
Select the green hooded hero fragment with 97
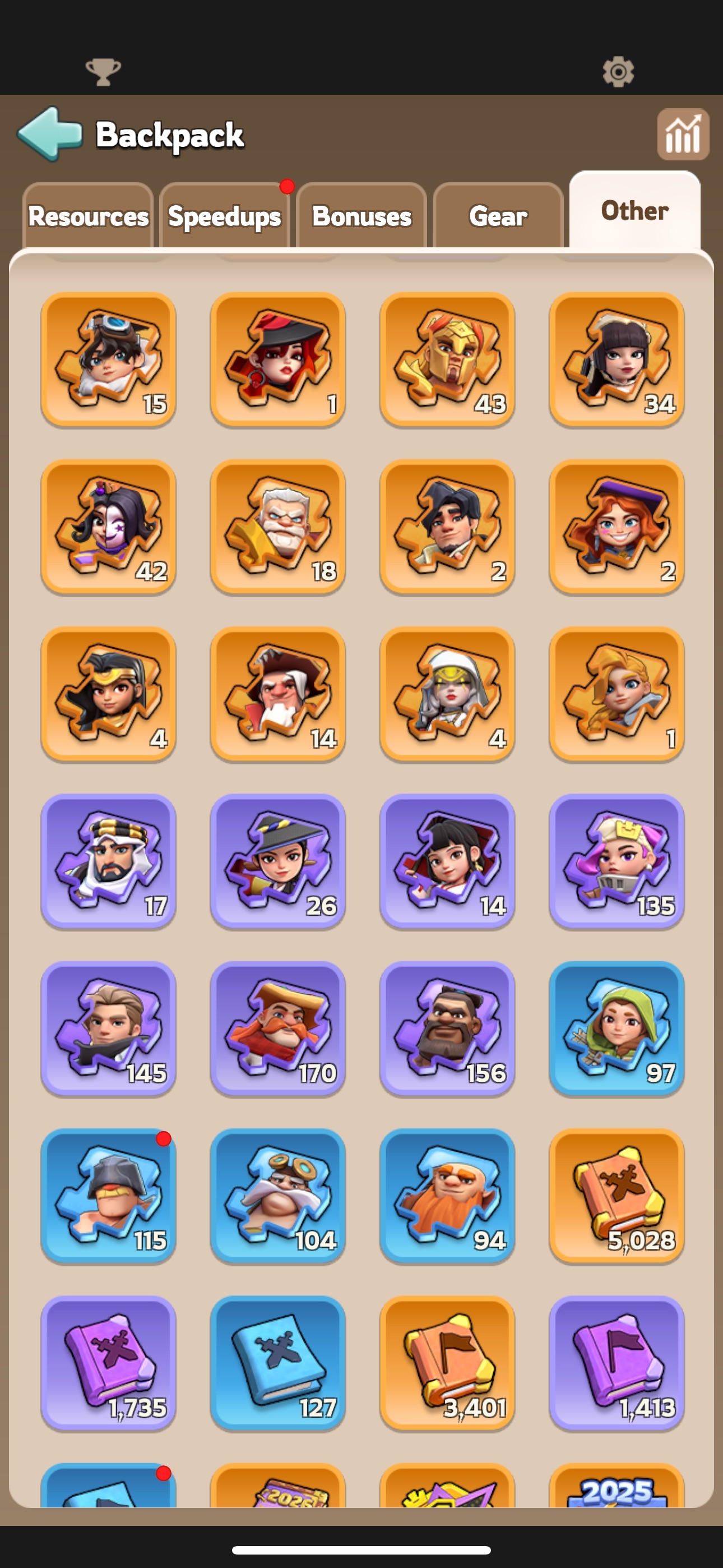click(x=617, y=1029)
